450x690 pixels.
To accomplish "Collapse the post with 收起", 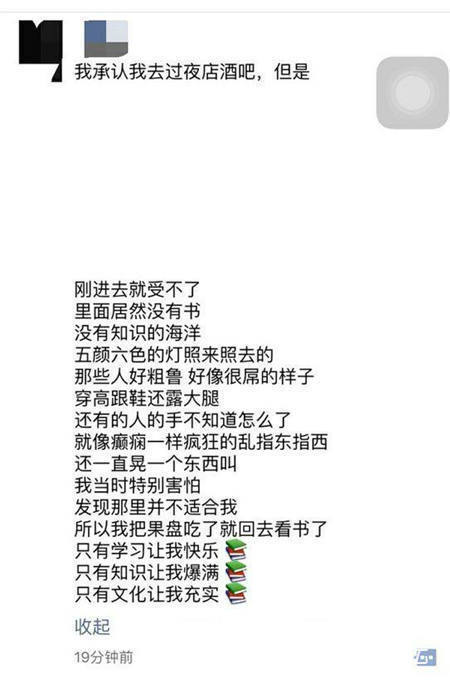I will click(x=92, y=627).
